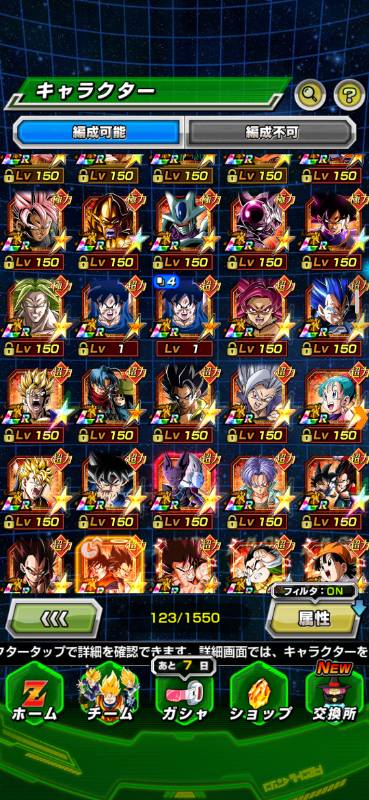Tap the back arrows button
This screenshot has height=800, width=369.
click(x=54, y=618)
